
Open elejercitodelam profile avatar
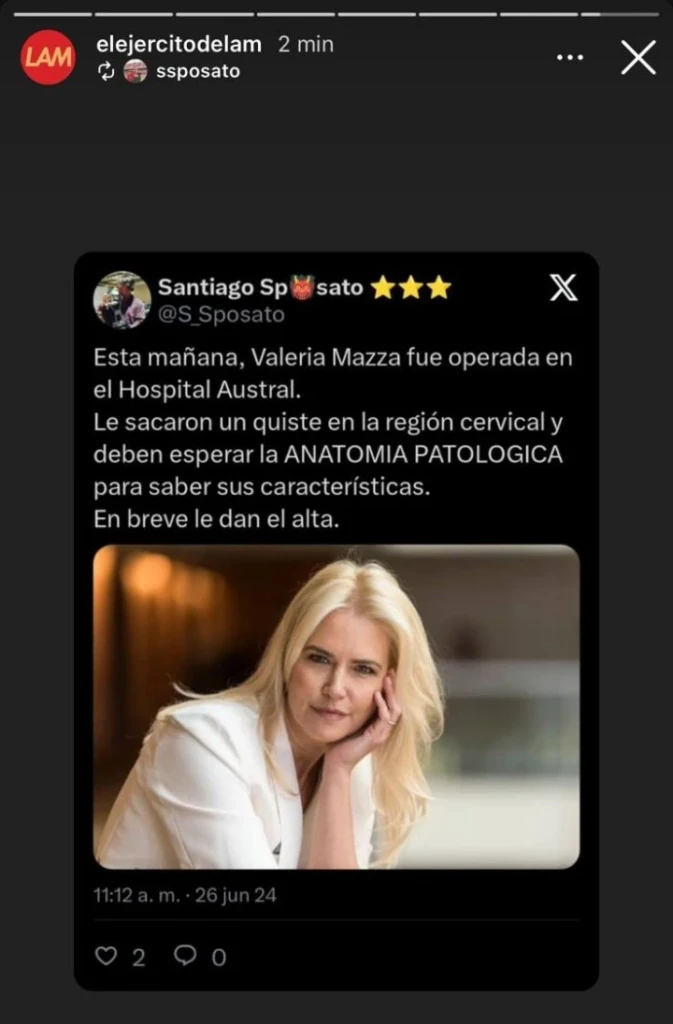47,57
